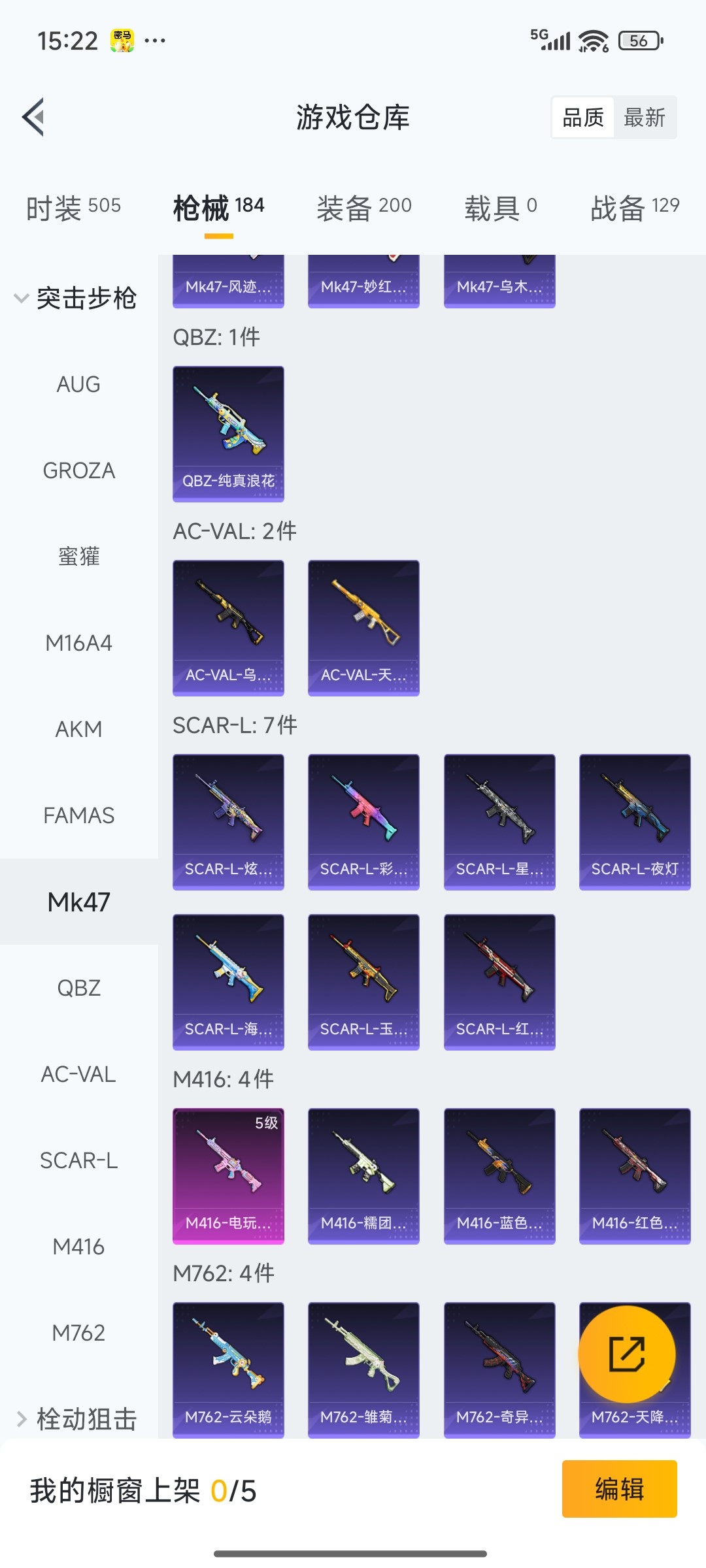Switch to the 时装 tab
Image resolution: width=706 pixels, height=1568 pixels.
[x=73, y=208]
